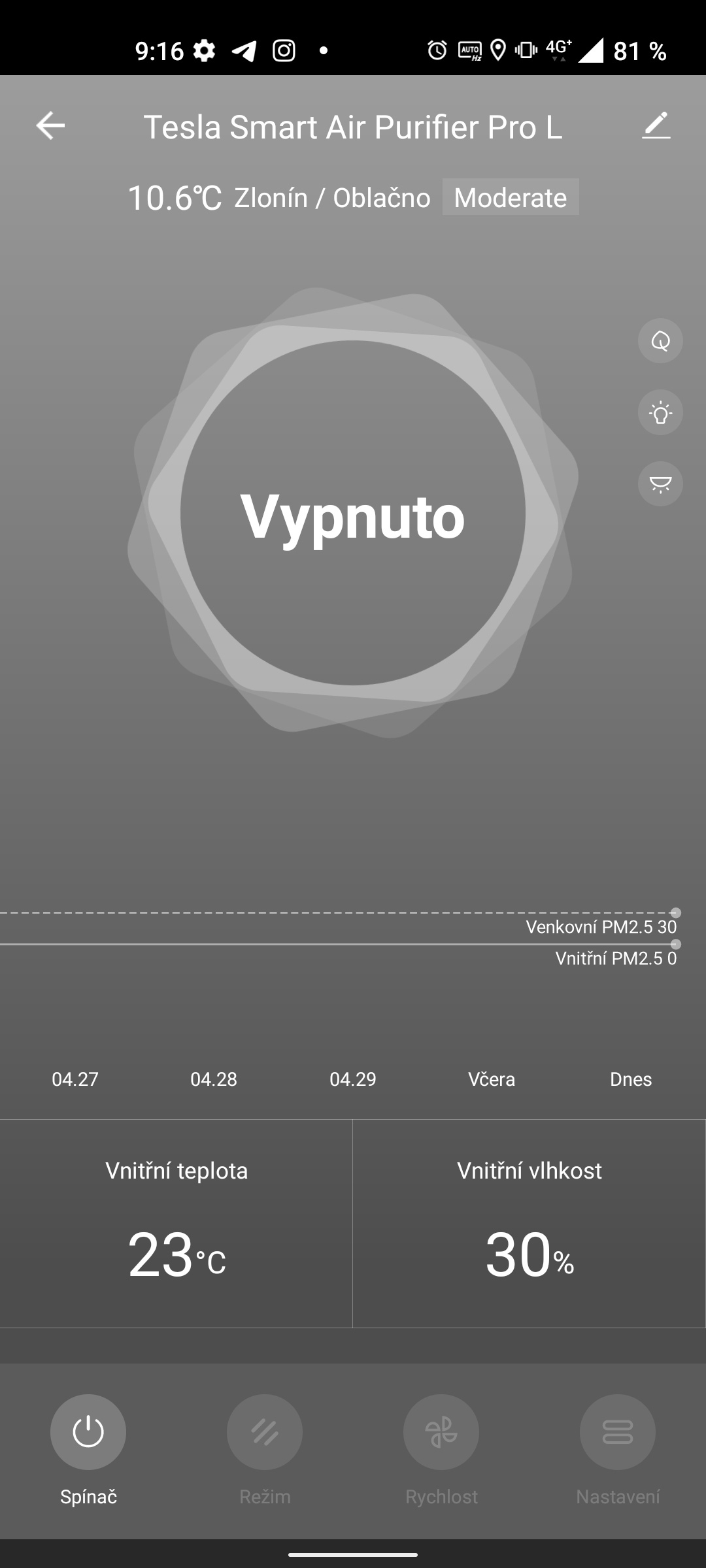
Task: Open Nastavení settings
Action: tap(618, 1432)
